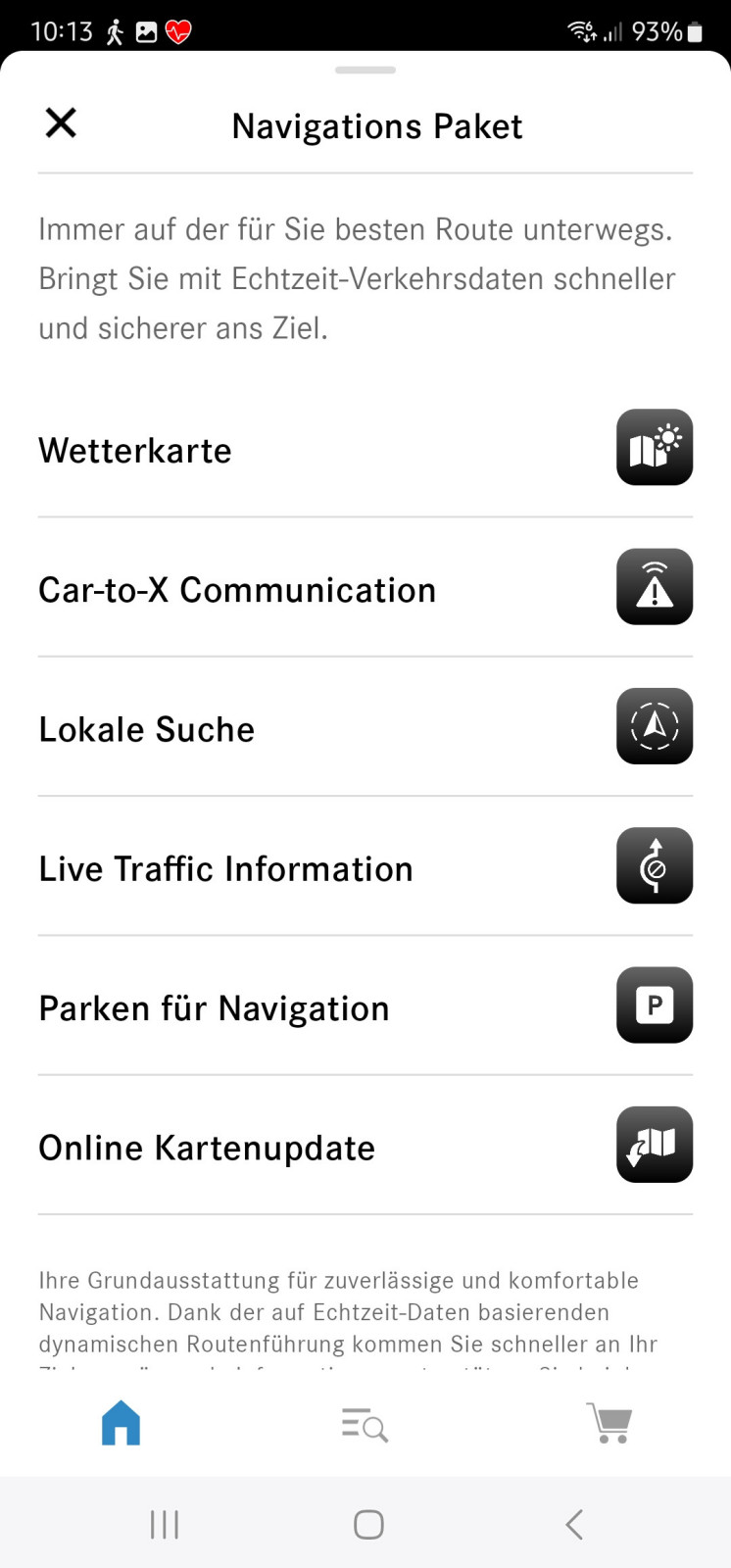Click the Wetterkarte map weather icon
Screen dimensions: 731x1568
pos(654,448)
